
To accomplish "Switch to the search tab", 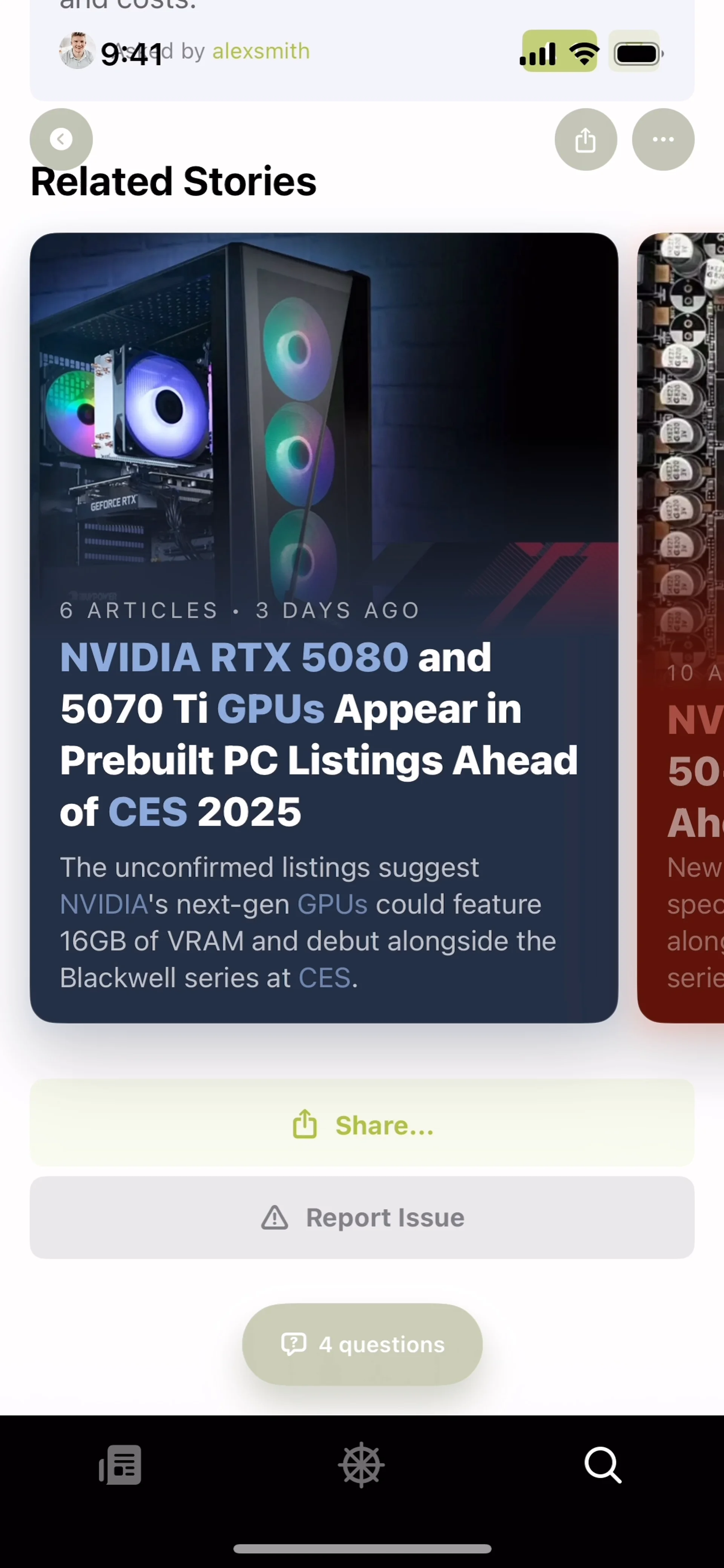I will (x=602, y=1465).
